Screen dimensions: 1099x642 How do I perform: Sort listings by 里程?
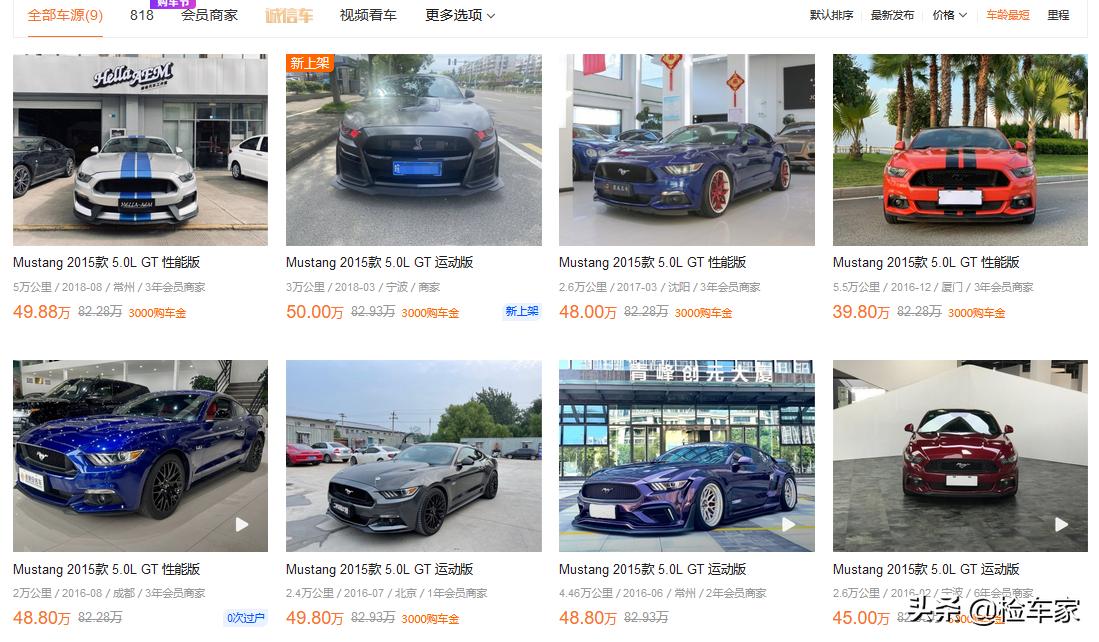[x=1058, y=15]
